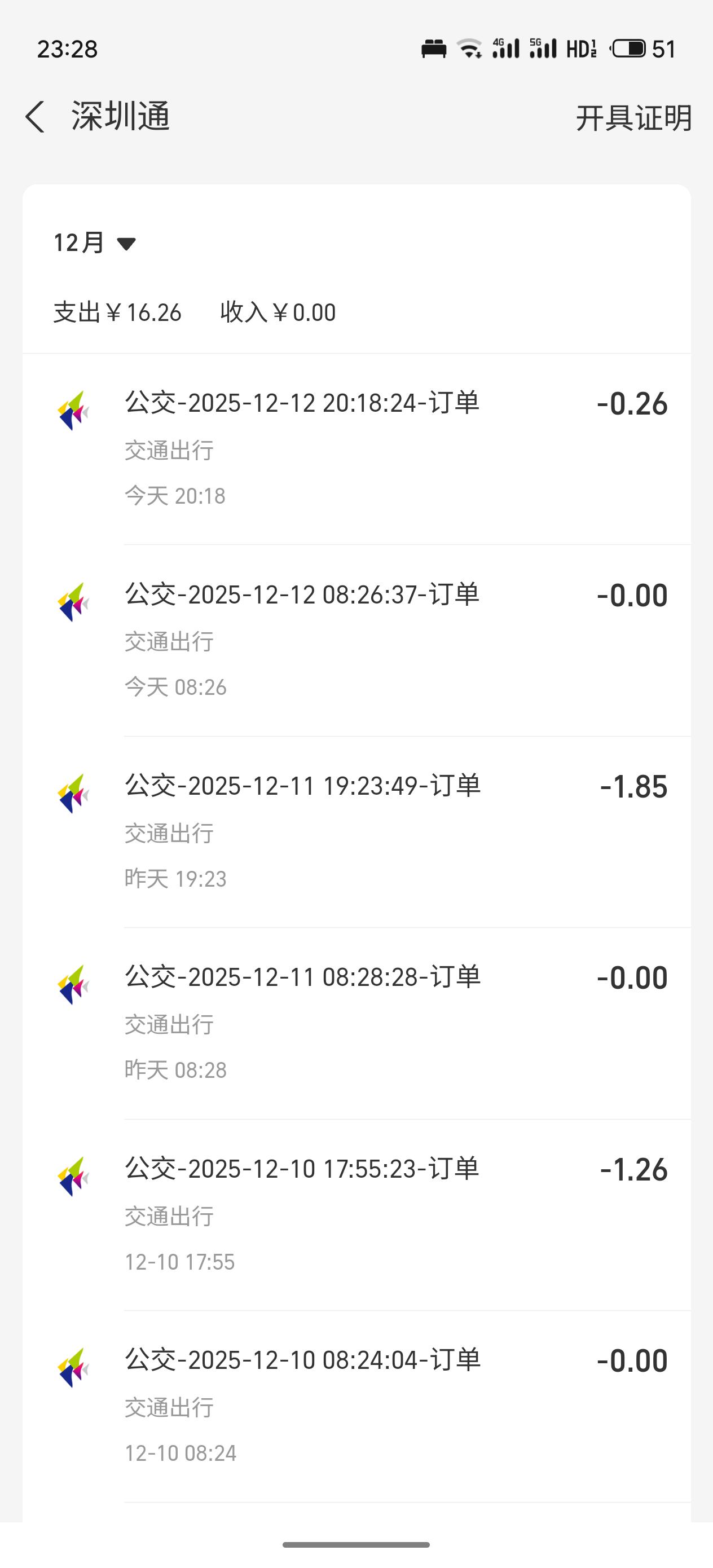Open the 2025-12-12 20:18:24 bus order
The height and width of the screenshot is (1568, 713).
[x=357, y=449]
